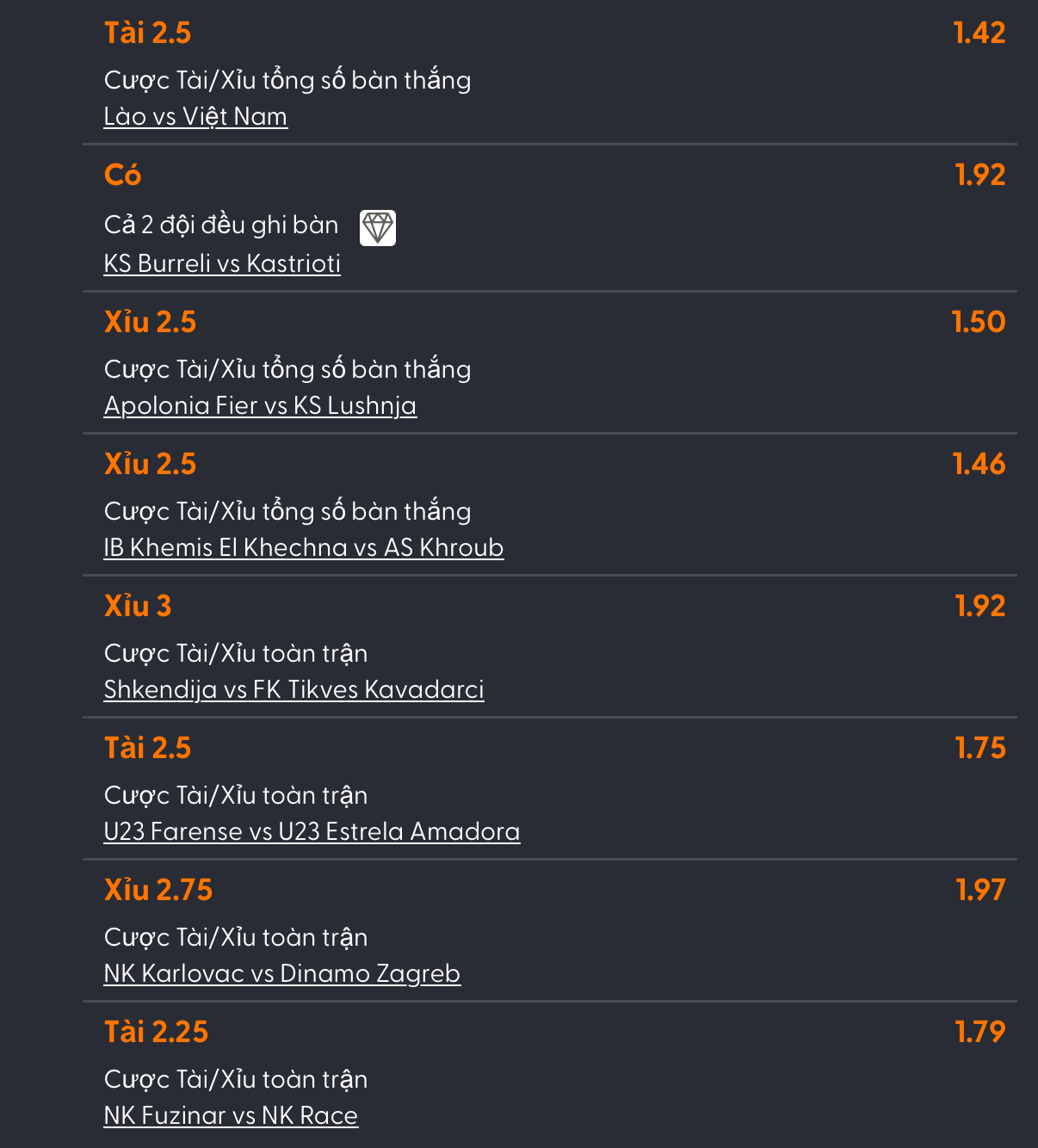
Task: Open KS Burreli vs Kastrioti match
Action: (x=222, y=263)
